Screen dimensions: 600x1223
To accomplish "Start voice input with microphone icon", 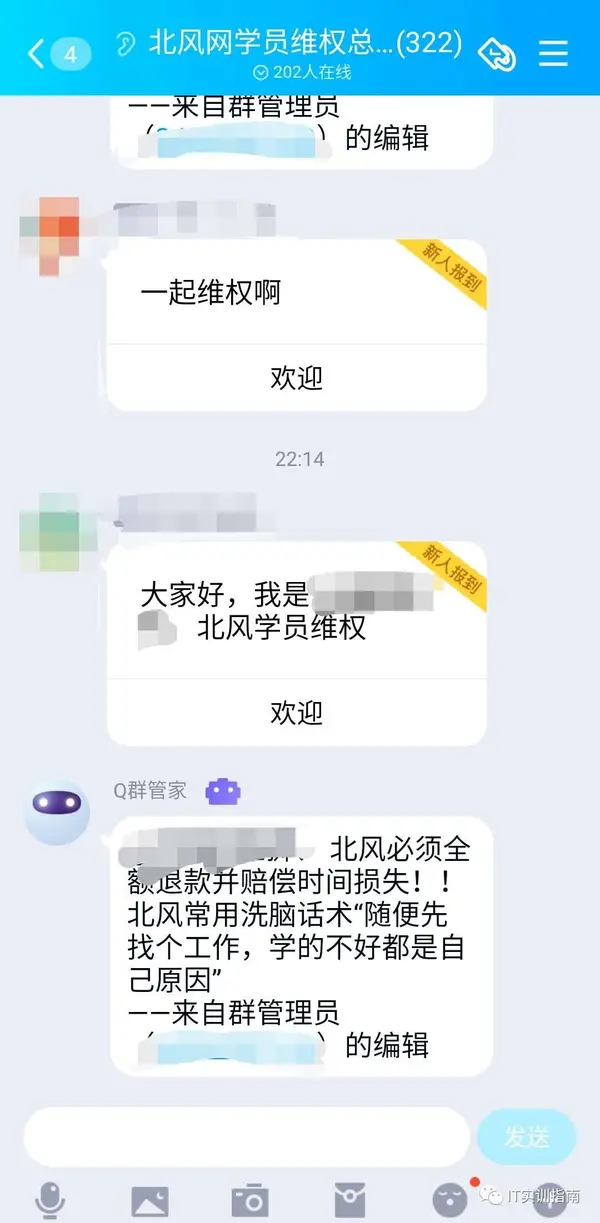I will [49, 1198].
